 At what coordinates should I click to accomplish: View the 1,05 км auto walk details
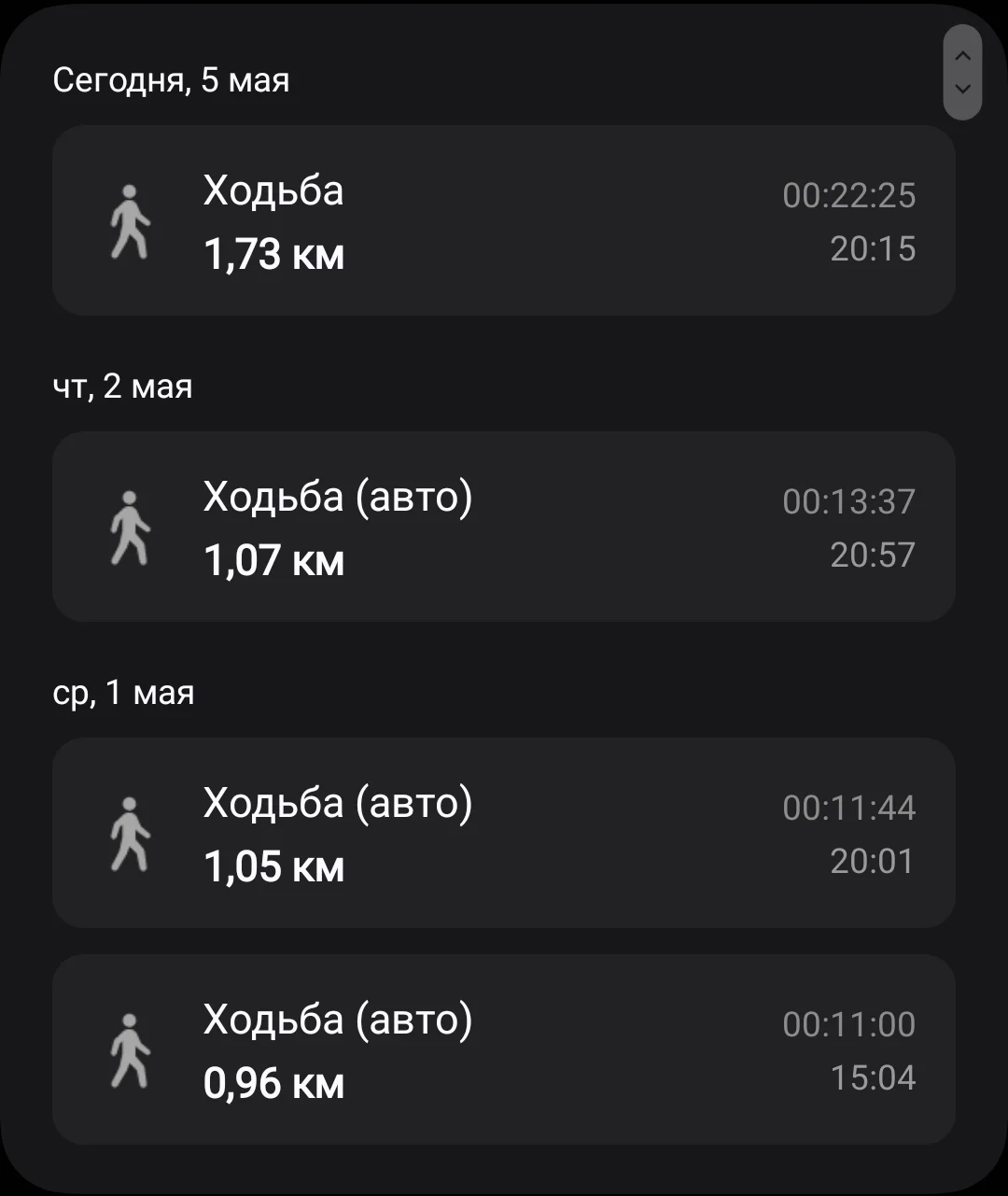point(503,833)
